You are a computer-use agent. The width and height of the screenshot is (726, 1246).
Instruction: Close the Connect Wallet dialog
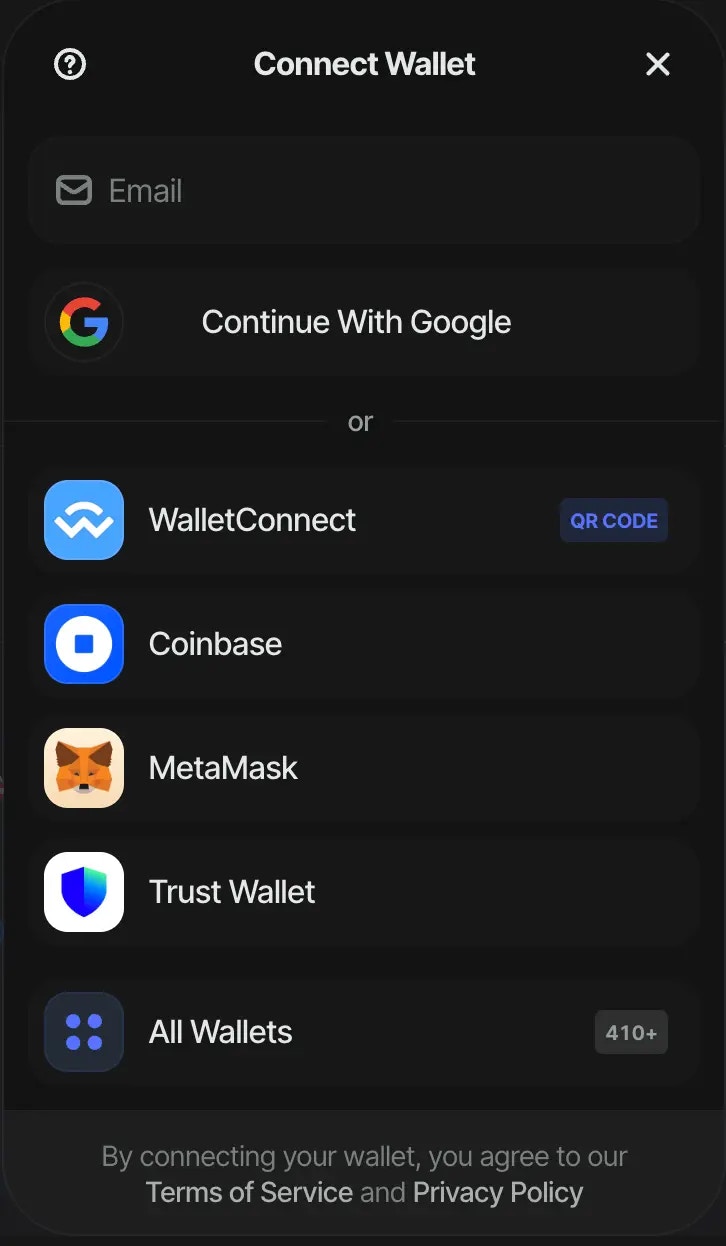[x=657, y=65]
